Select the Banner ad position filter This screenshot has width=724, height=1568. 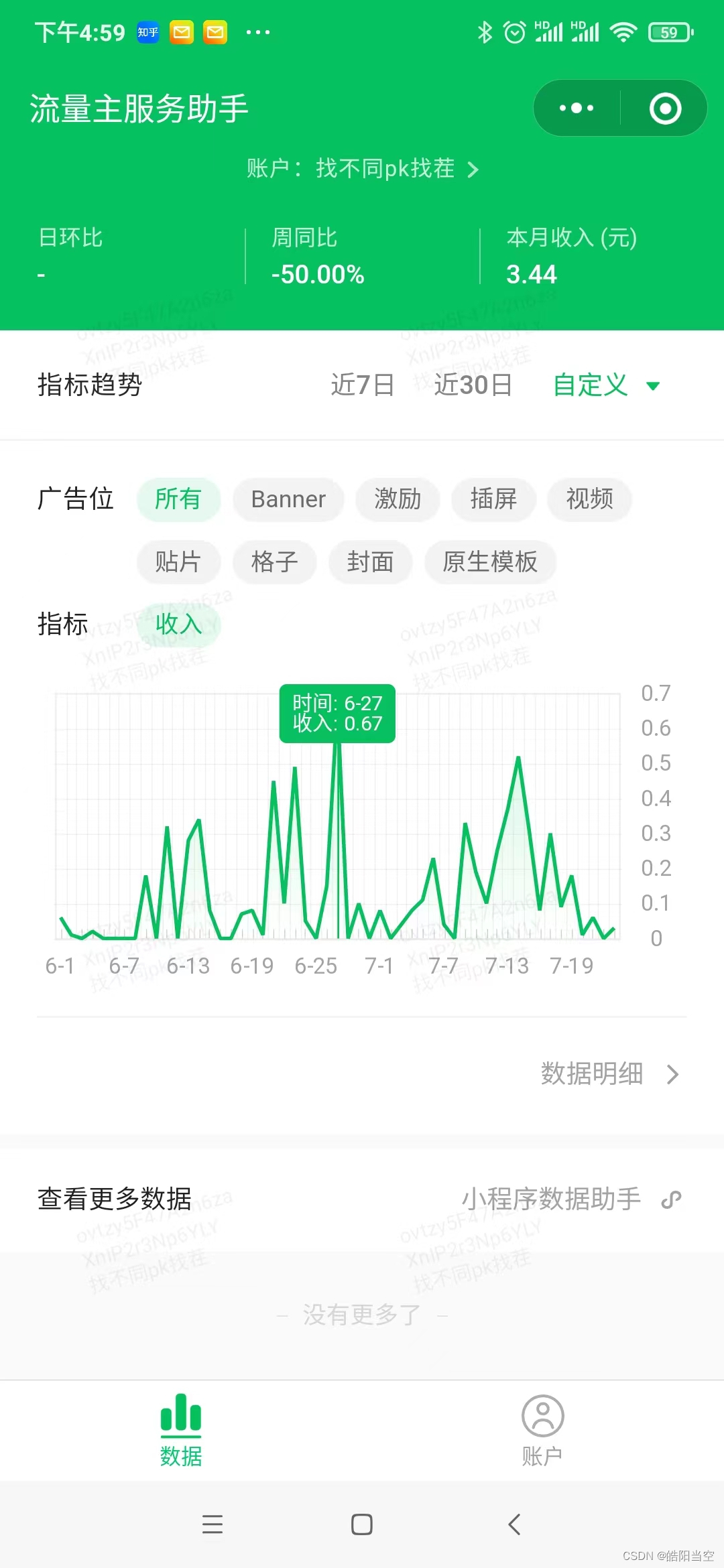pos(288,499)
